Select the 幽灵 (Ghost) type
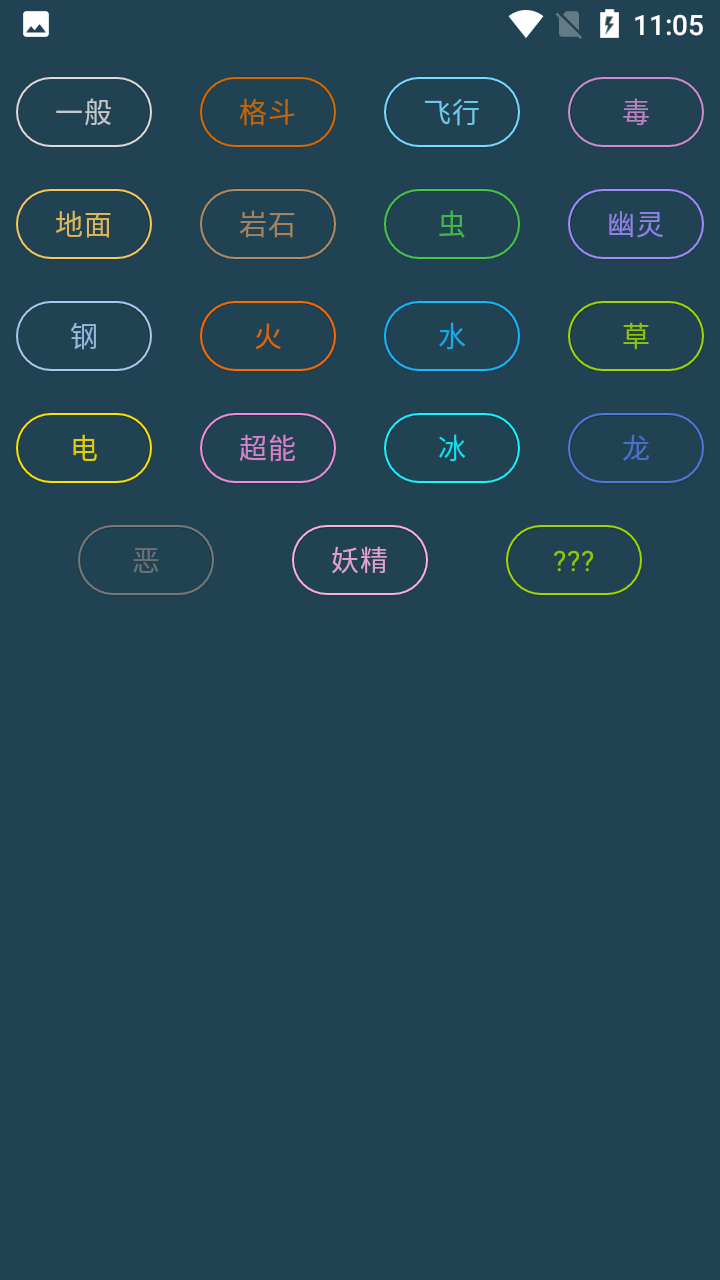Image resolution: width=720 pixels, height=1280 pixels. [636, 224]
